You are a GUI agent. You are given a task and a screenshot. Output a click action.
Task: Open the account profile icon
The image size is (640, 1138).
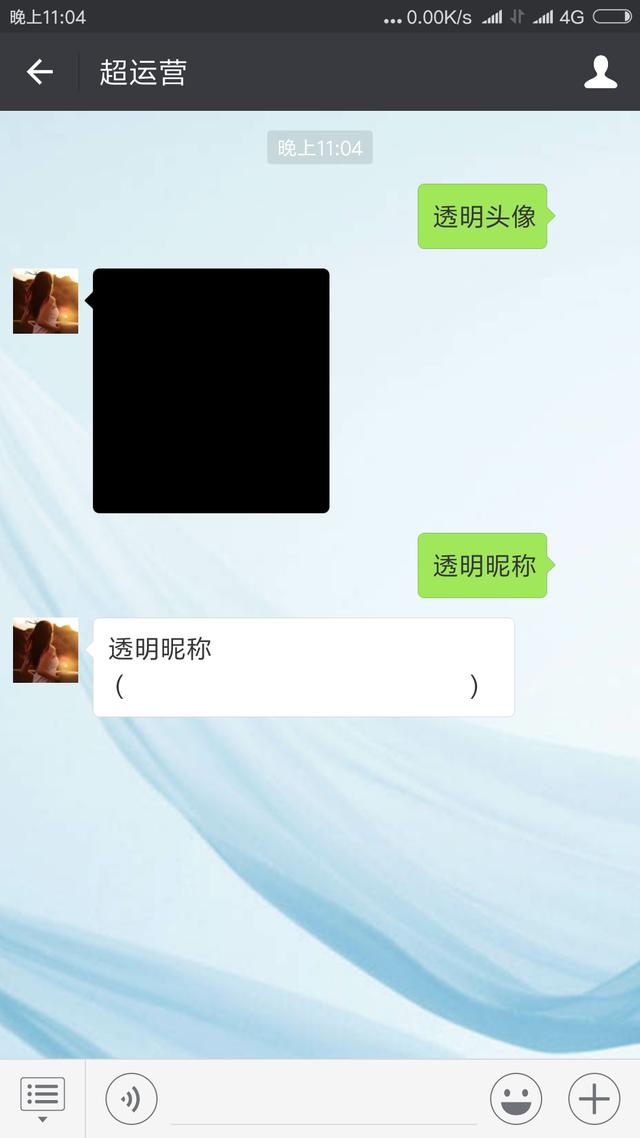[600, 72]
